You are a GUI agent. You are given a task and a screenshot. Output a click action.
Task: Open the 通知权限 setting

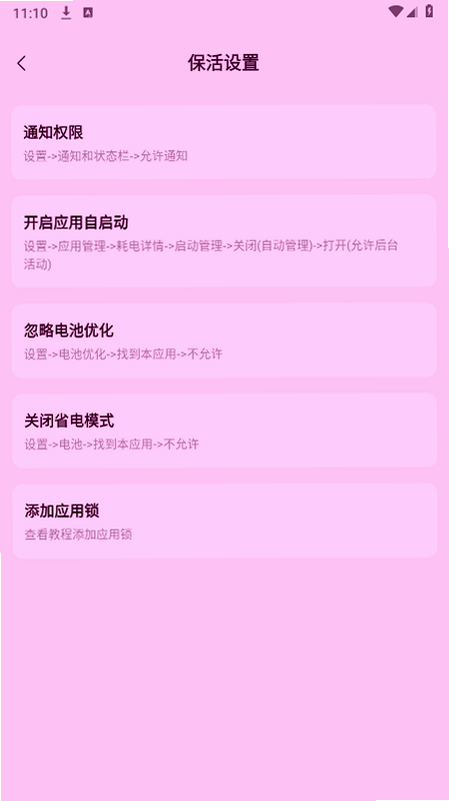224,142
